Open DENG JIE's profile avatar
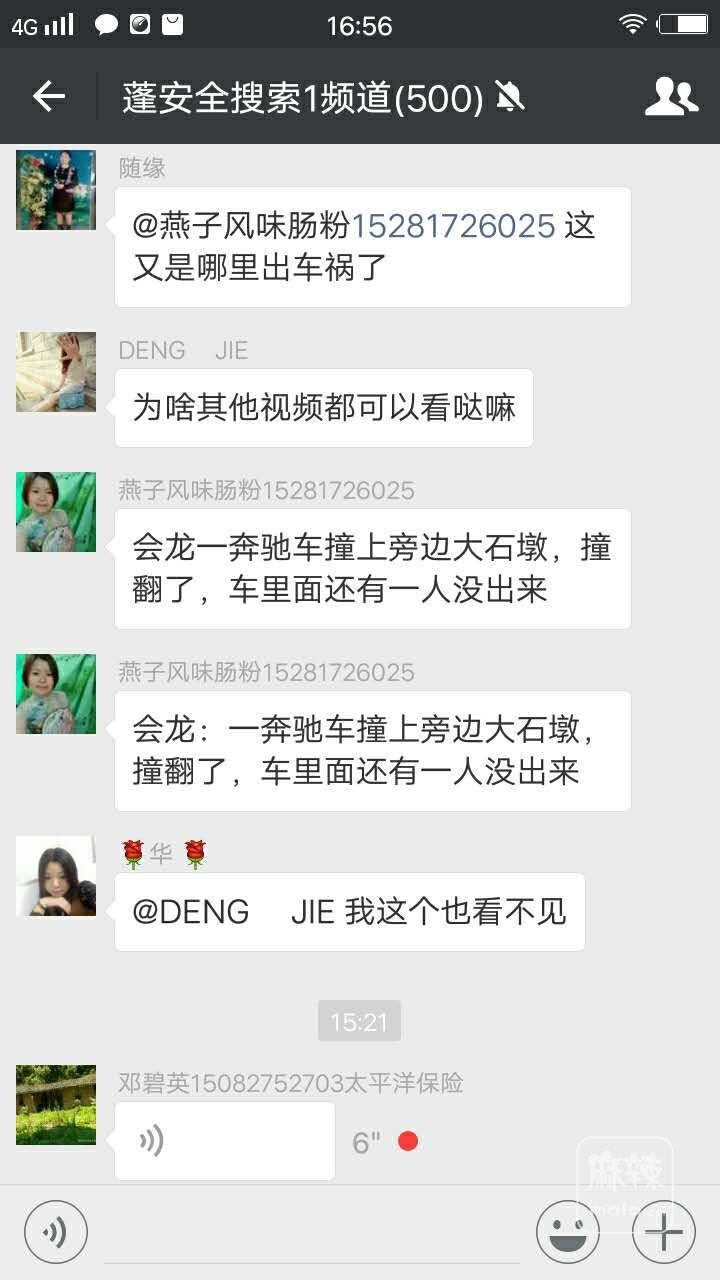The width and height of the screenshot is (720, 1280). tap(56, 372)
